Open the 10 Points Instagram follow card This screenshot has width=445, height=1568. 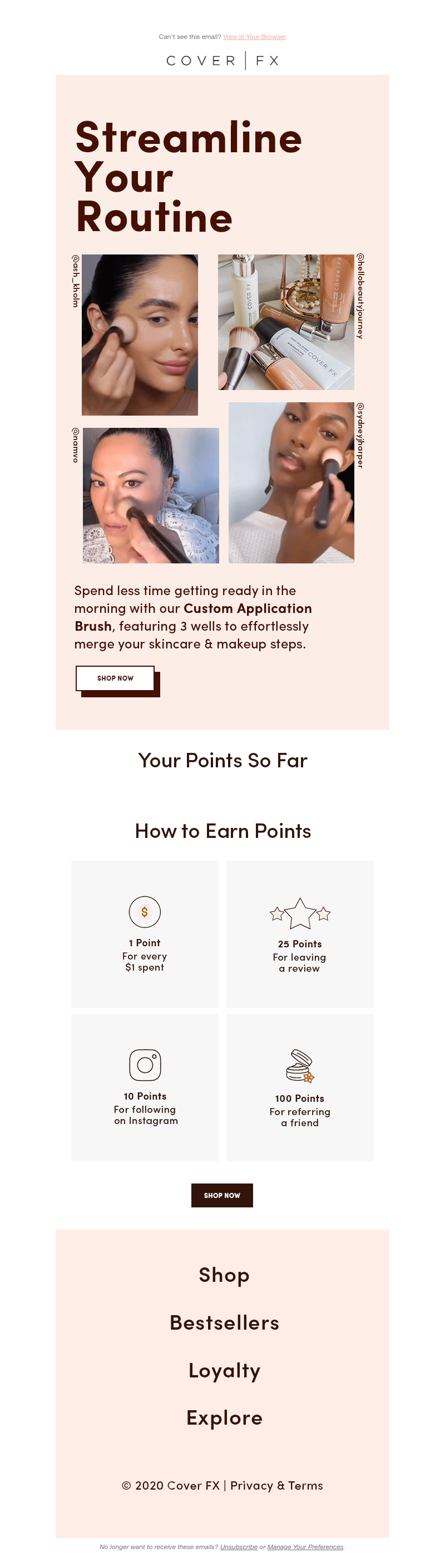coord(145,1087)
